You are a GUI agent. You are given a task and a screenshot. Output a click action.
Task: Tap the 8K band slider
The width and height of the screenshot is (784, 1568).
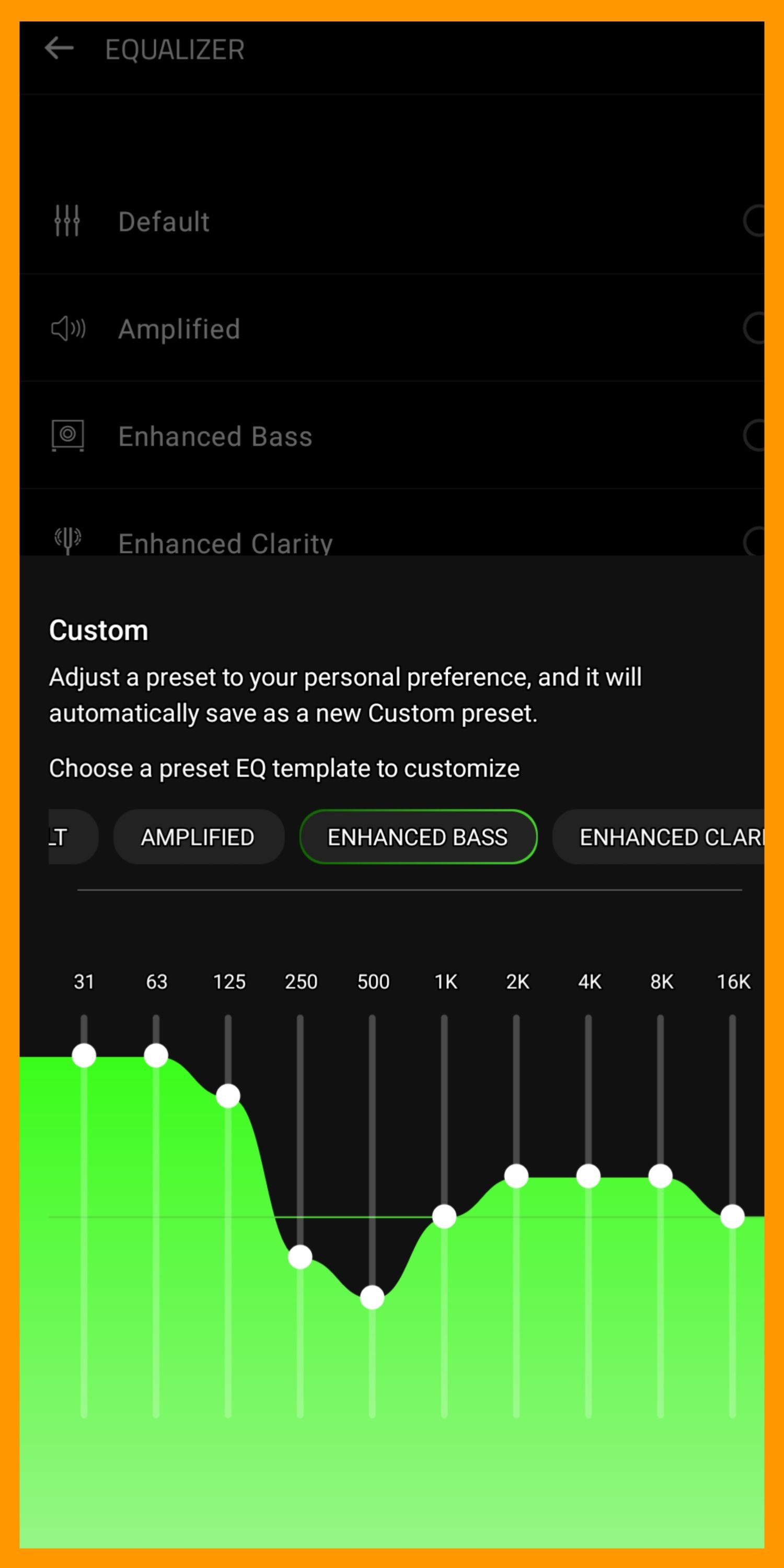pos(661,1175)
